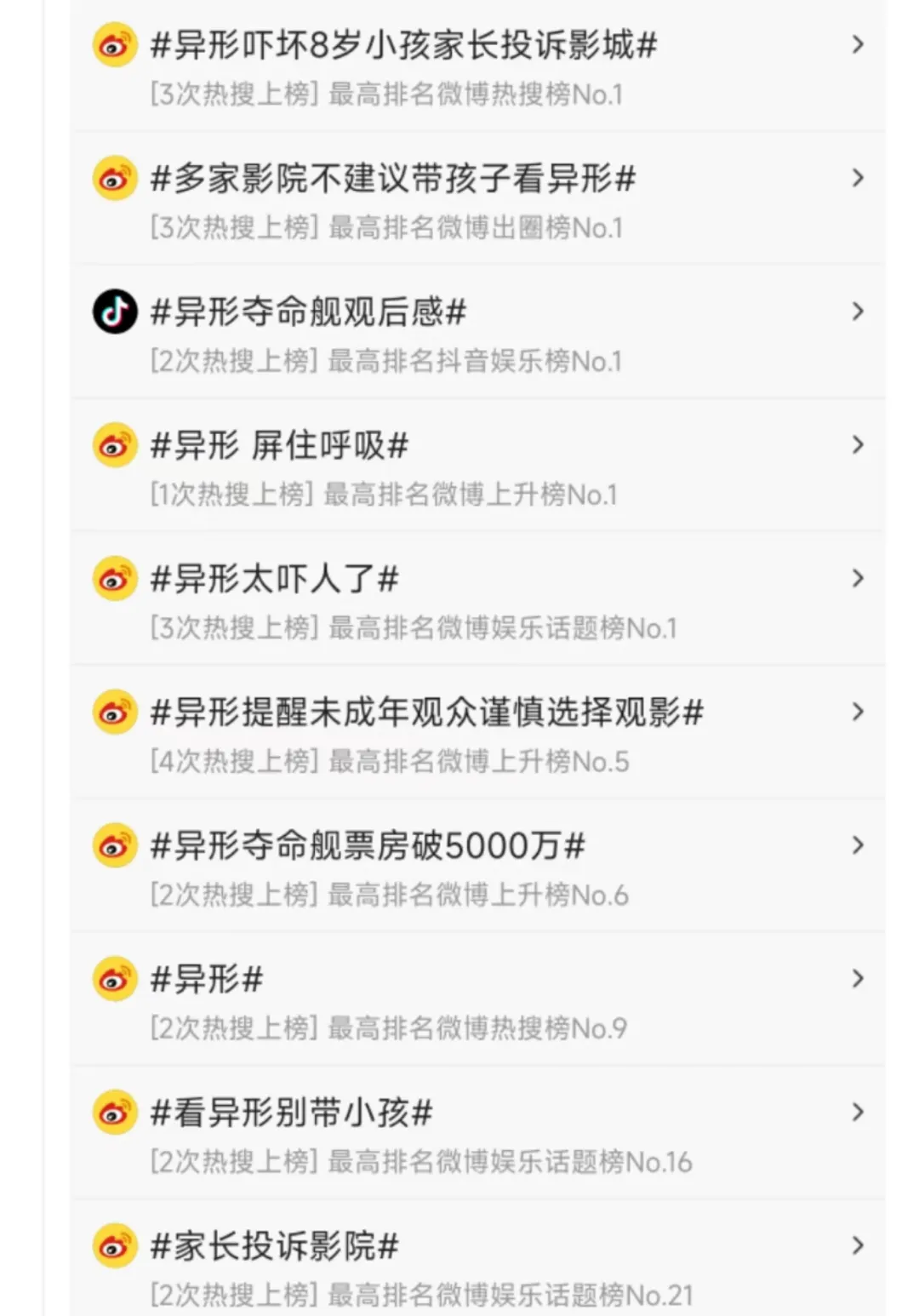View the #多家影院不建议带孩子看异形# topic

pyautogui.click(x=392, y=179)
